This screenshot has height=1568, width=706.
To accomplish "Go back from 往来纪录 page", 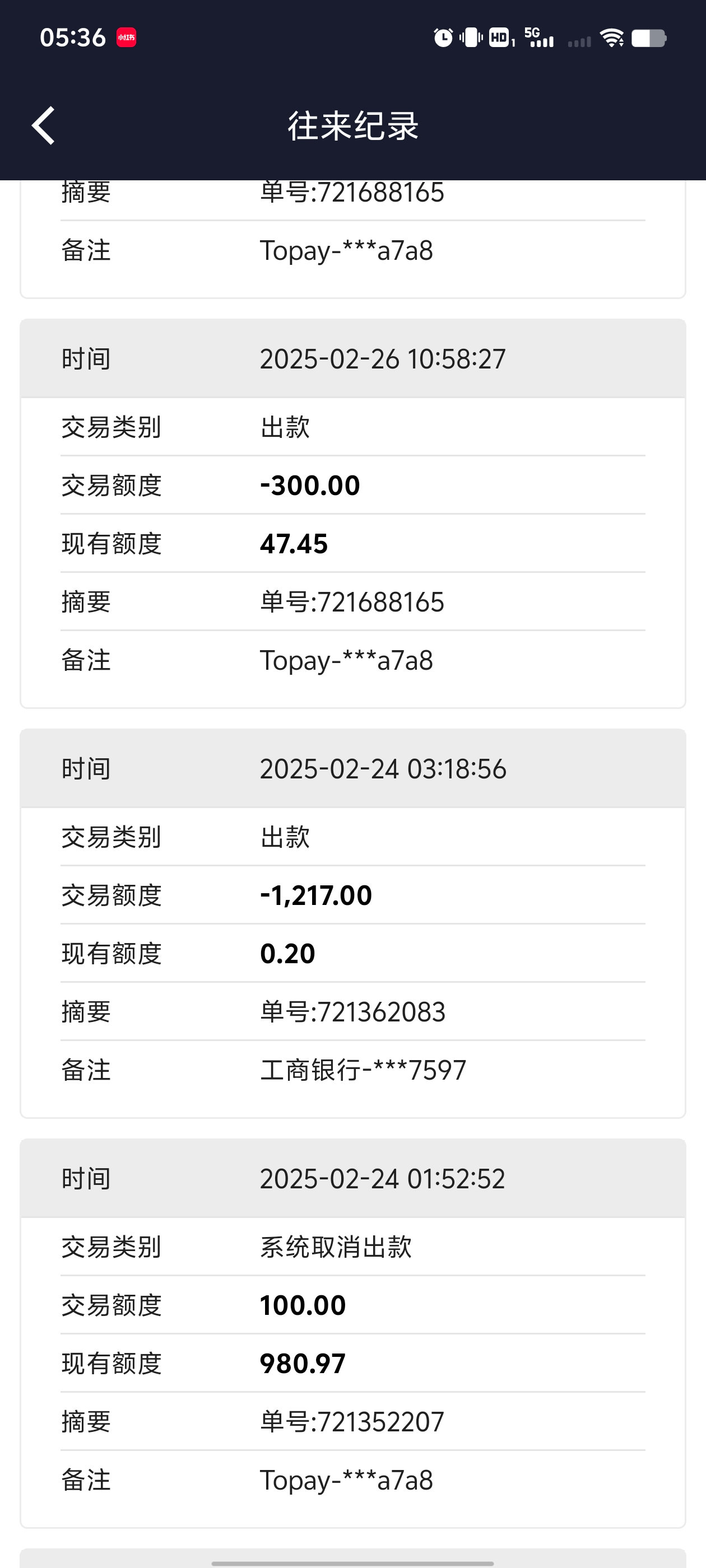I will tap(43, 125).
